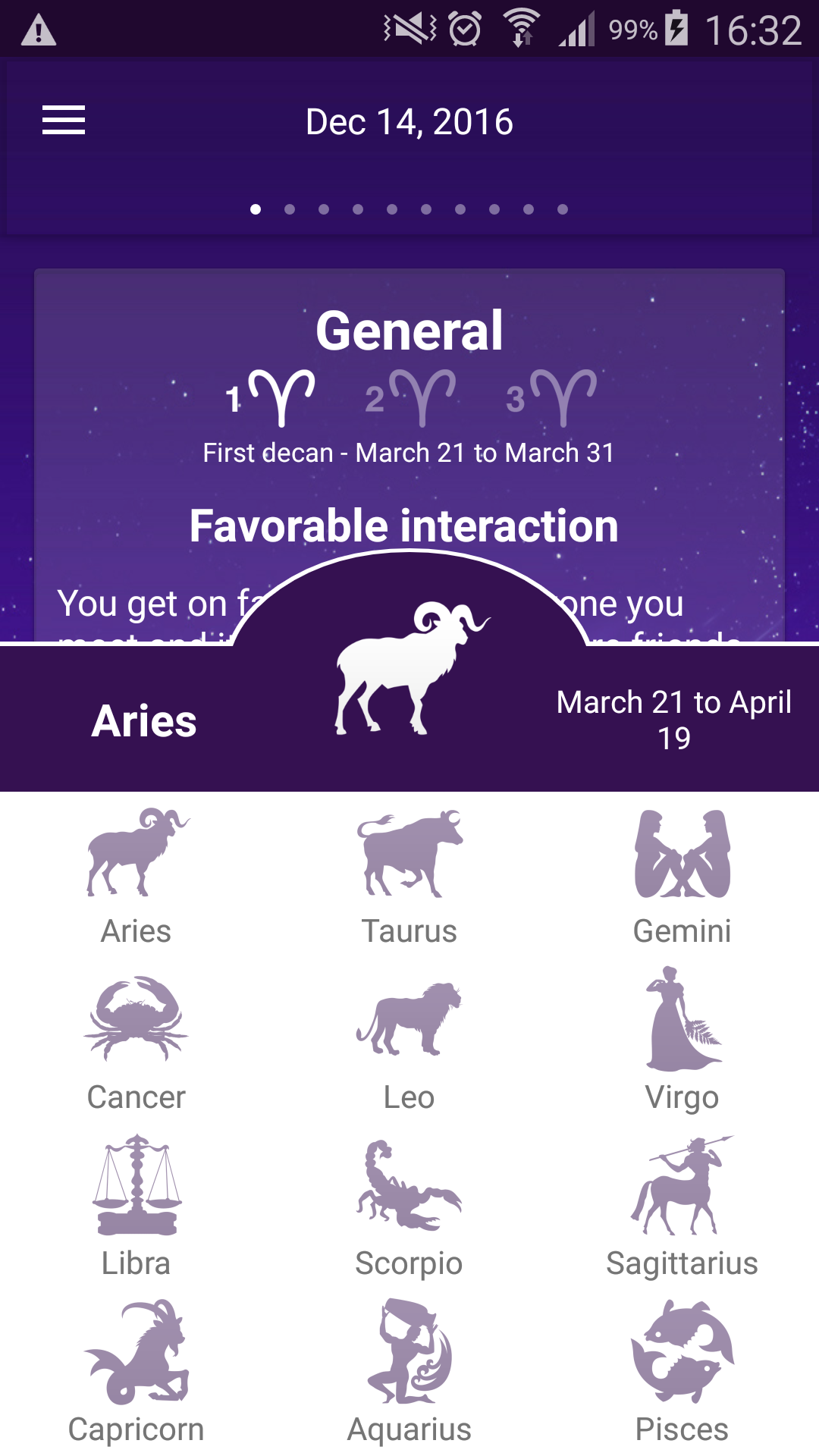Image resolution: width=819 pixels, height=1456 pixels.
Task: Select the first page indicator dot
Action: click(256, 209)
